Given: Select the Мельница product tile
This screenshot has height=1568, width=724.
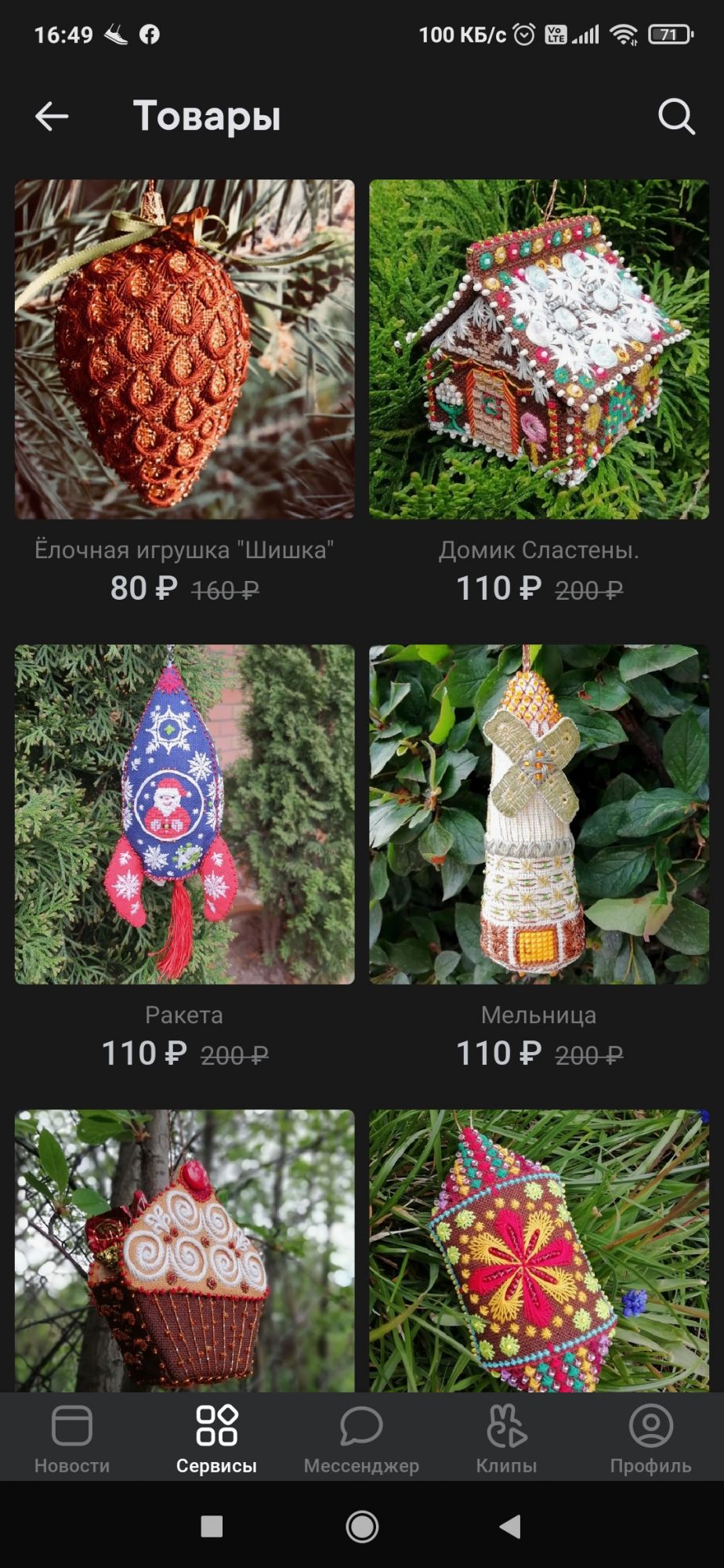Looking at the screenshot, I should tap(538, 814).
